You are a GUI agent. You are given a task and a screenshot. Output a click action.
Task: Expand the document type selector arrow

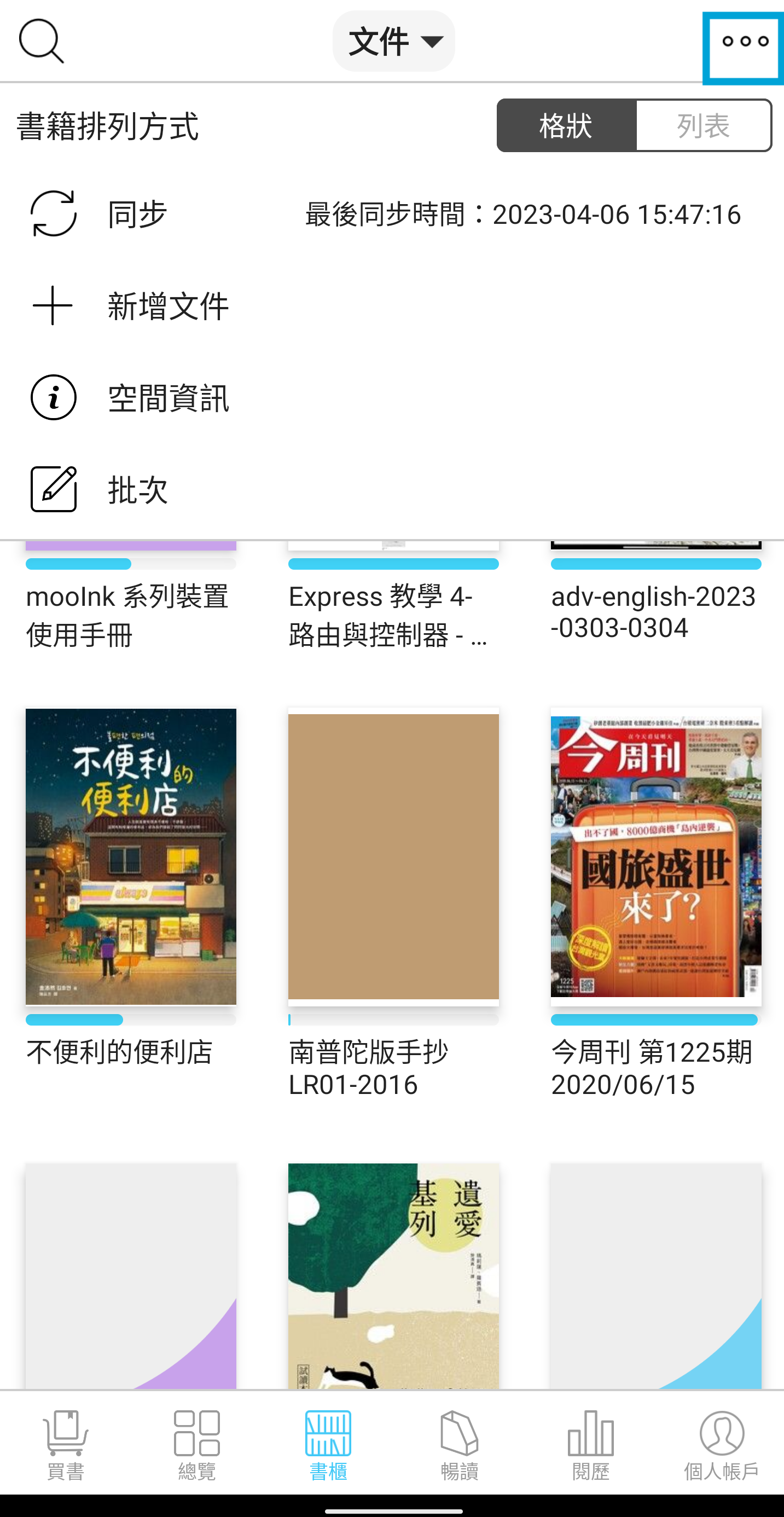point(433,42)
